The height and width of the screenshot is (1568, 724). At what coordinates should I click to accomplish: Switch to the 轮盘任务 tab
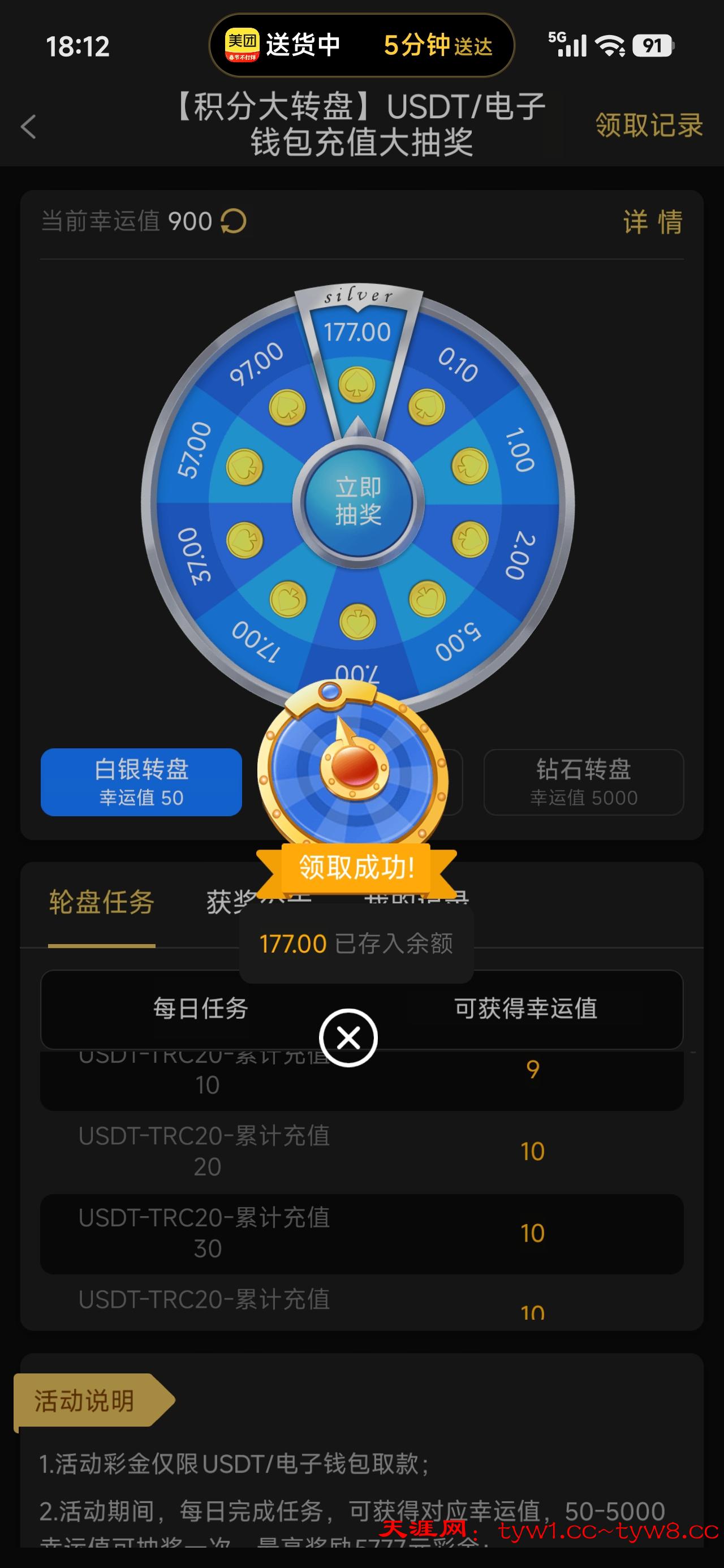(102, 902)
